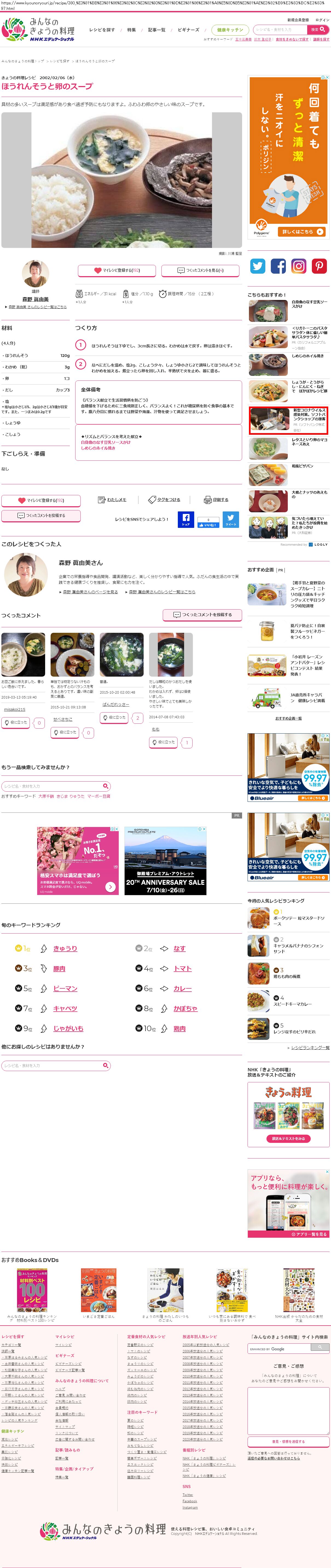Go to the ビギナーズ section

click(188, 30)
